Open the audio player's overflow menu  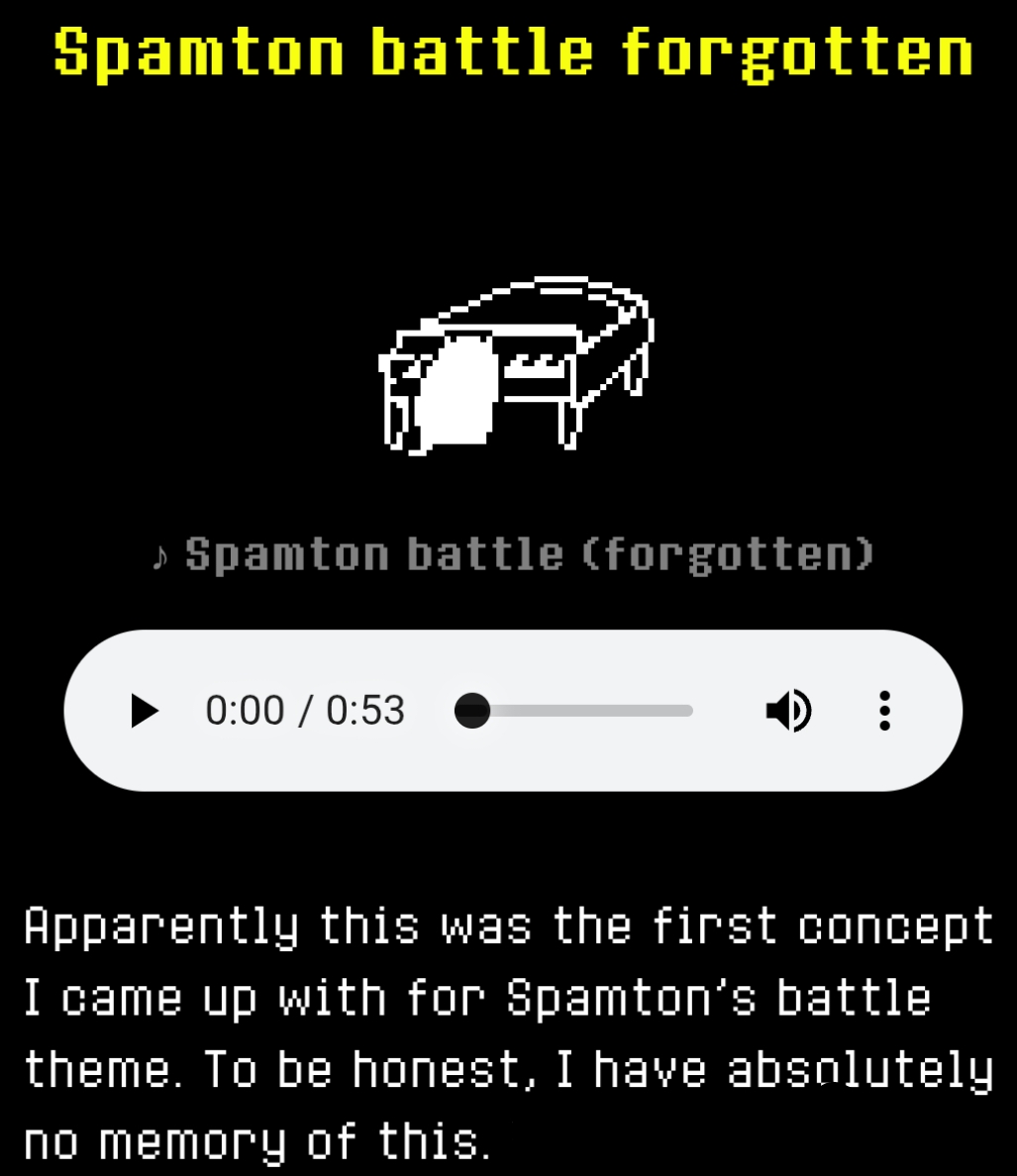pyautogui.click(x=884, y=711)
